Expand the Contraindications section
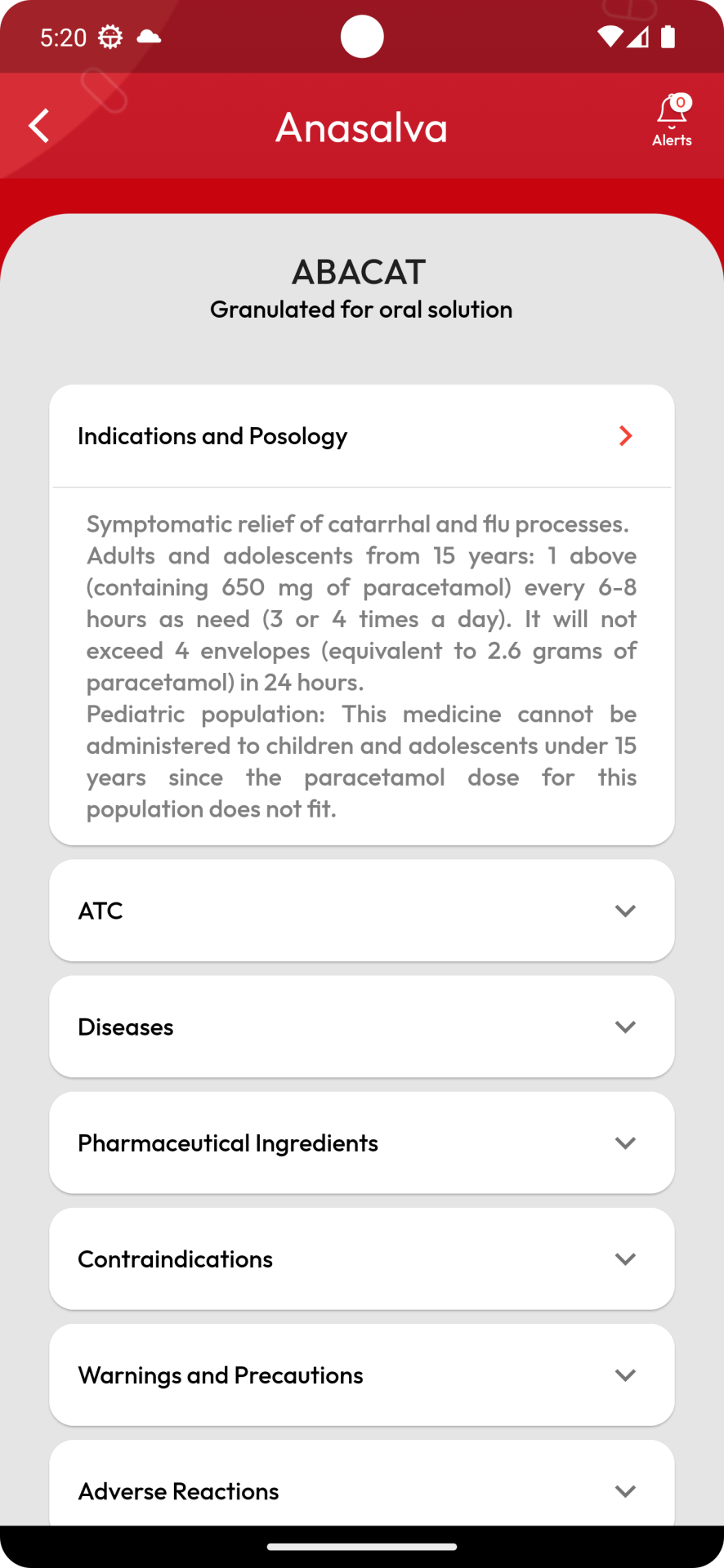This screenshot has width=724, height=1568. 362,1258
